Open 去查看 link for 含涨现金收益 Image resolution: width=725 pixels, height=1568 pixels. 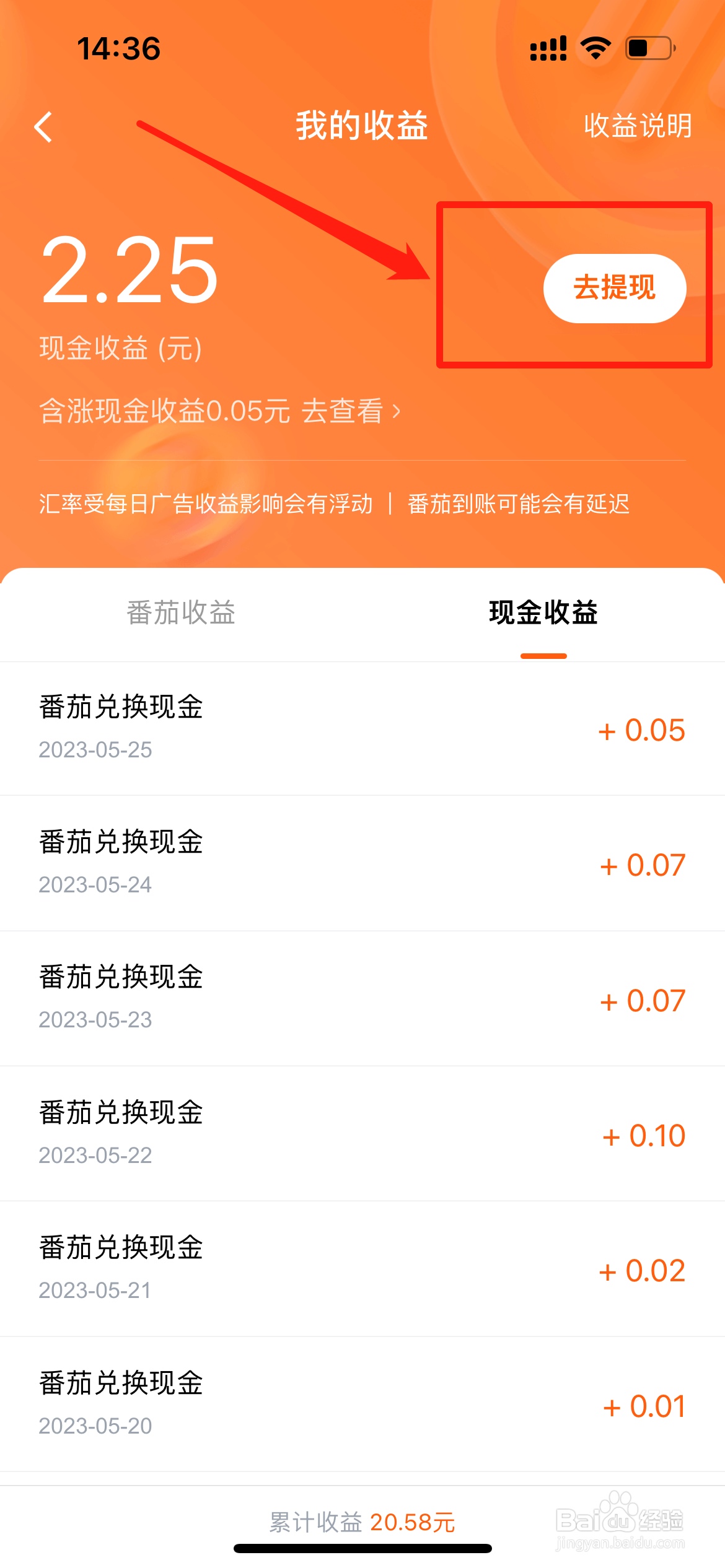[351, 411]
